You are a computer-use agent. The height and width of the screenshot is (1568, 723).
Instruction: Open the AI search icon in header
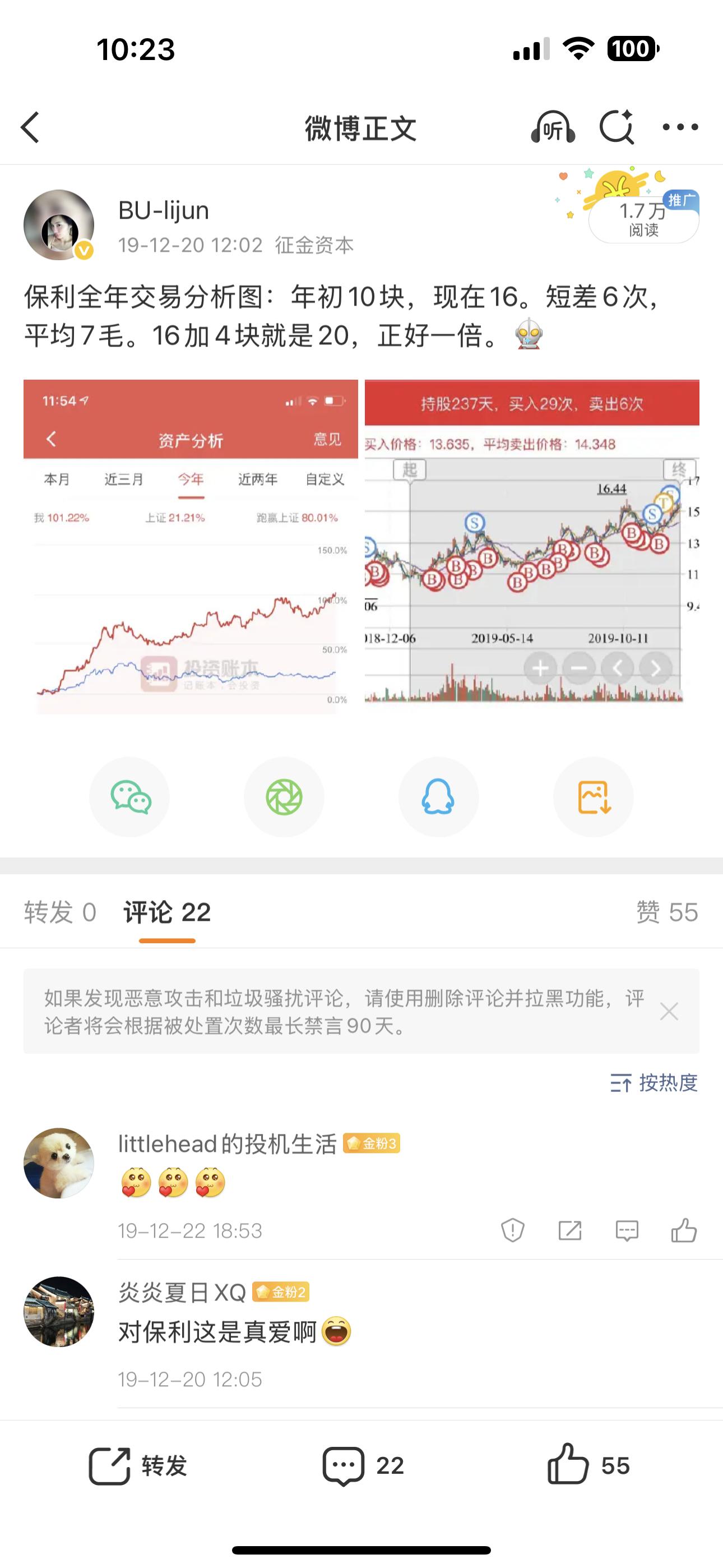[x=617, y=127]
